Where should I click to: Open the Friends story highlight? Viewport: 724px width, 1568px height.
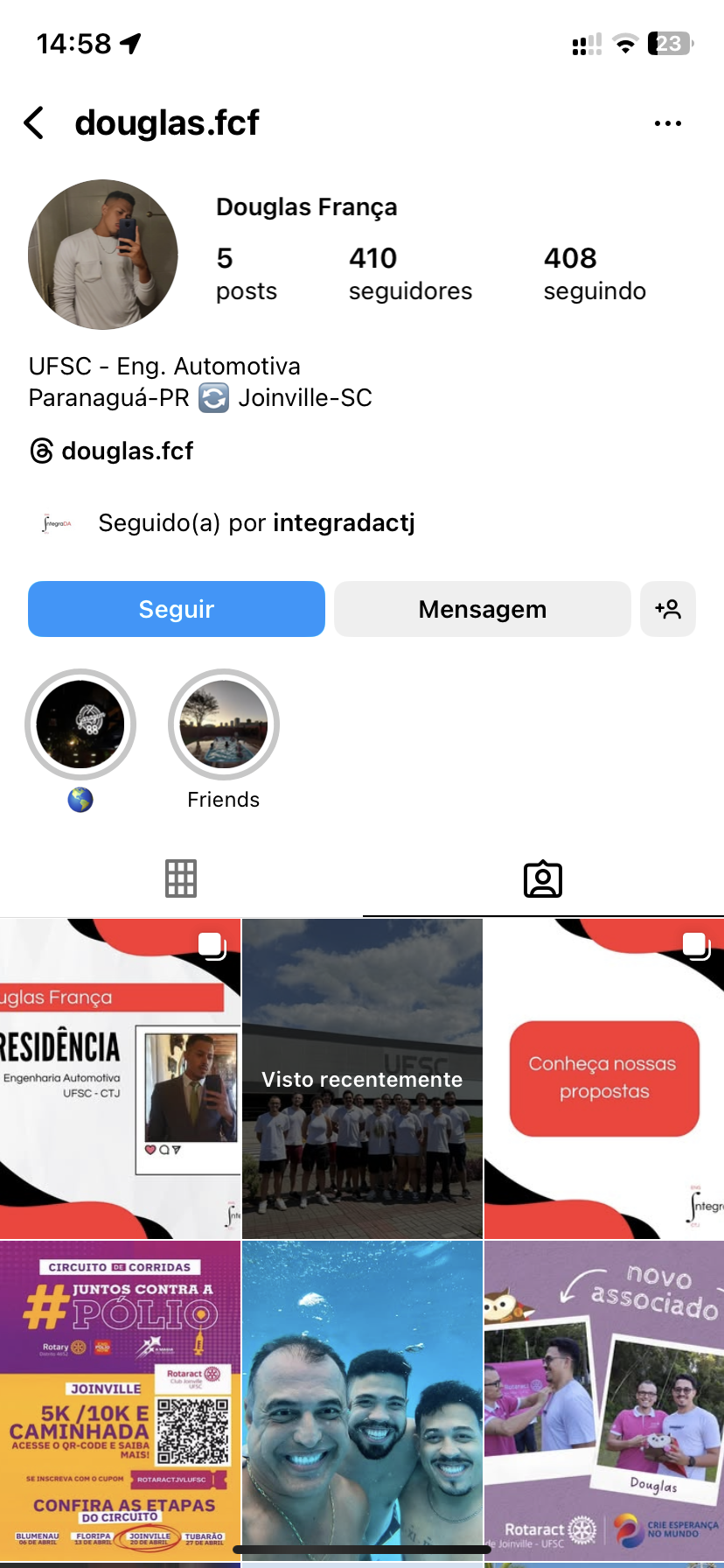224,725
